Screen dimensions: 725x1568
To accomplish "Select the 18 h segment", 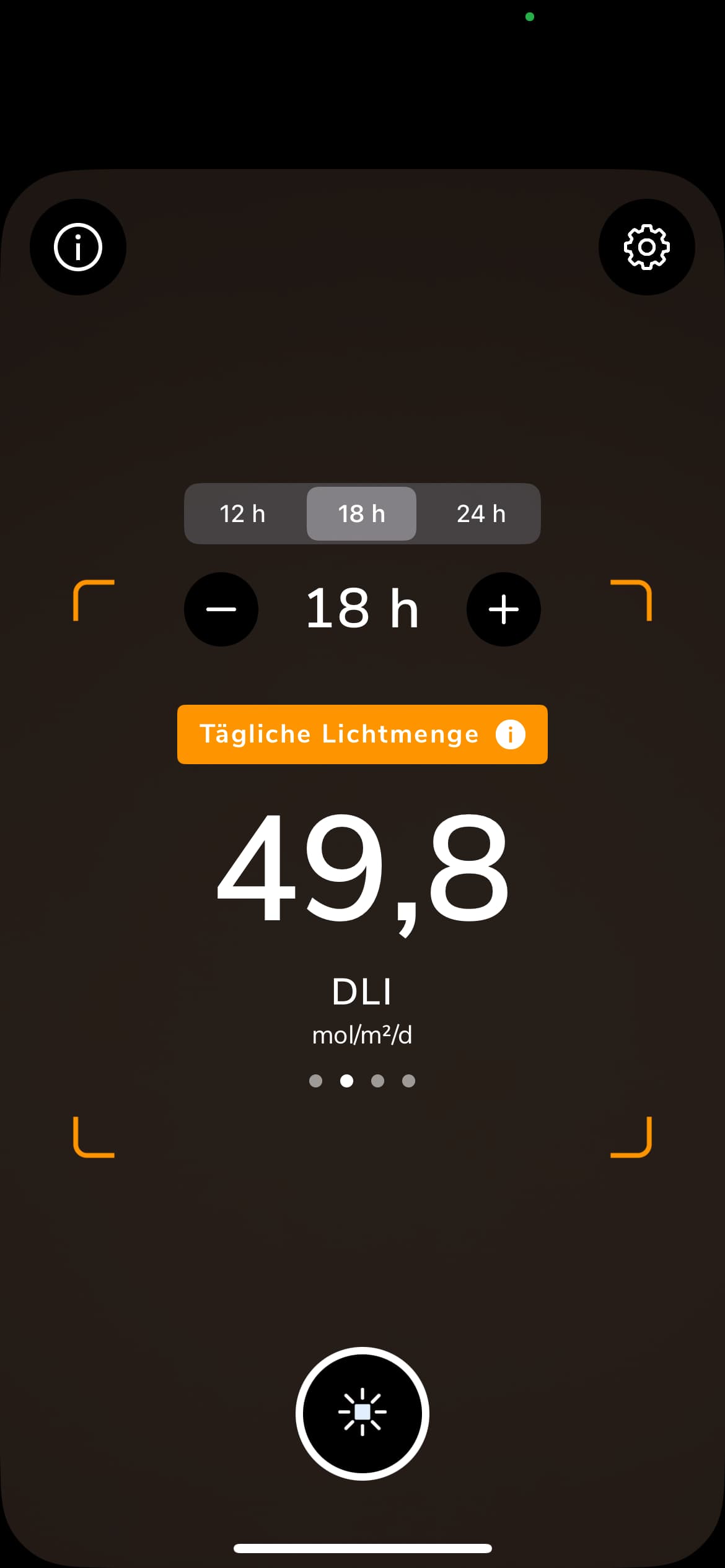I will coord(362,513).
